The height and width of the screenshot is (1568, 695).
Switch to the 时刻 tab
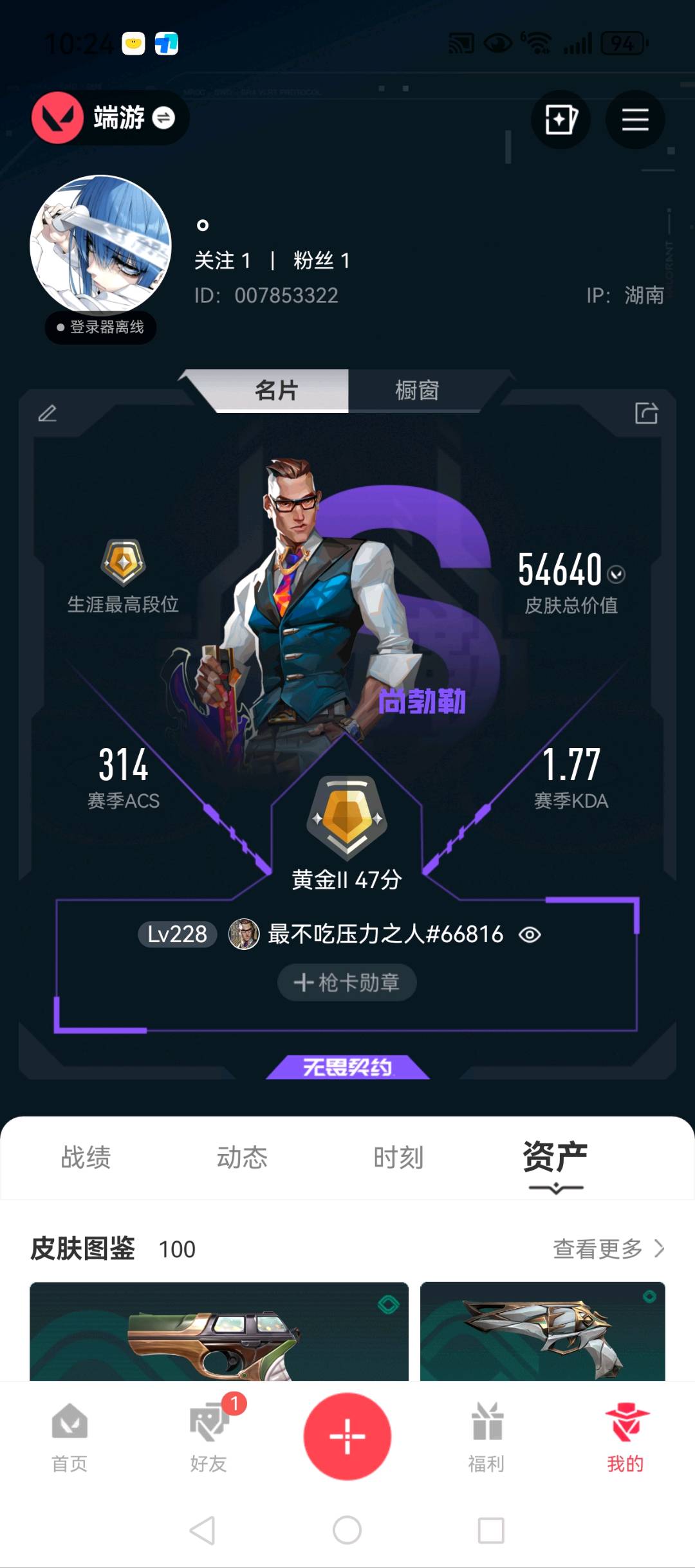398,1158
